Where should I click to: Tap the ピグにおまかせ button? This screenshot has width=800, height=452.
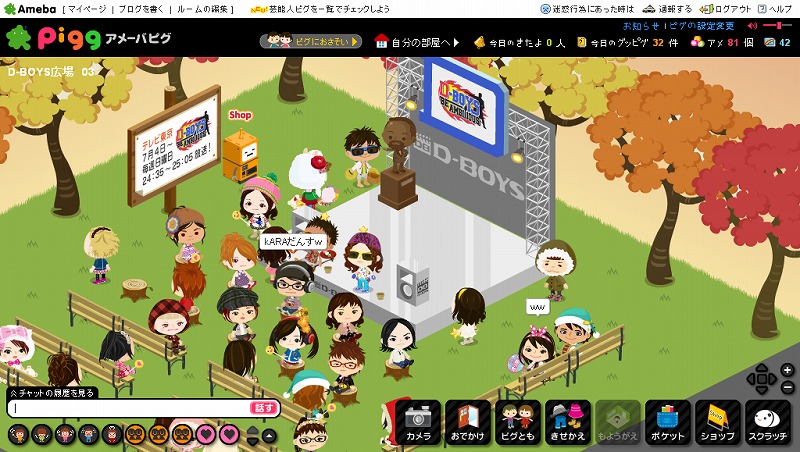310,42
